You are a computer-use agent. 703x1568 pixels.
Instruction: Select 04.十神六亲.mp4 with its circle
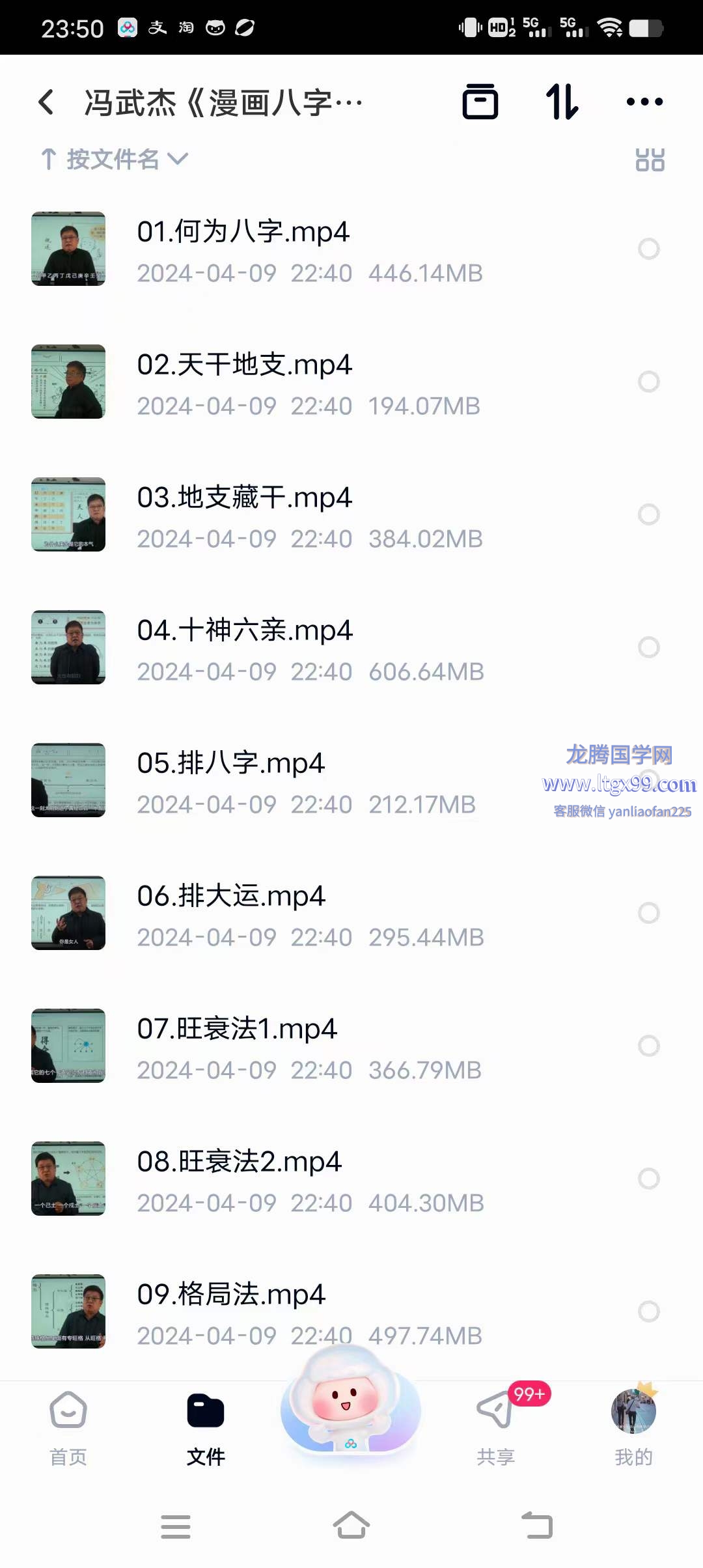point(648,647)
